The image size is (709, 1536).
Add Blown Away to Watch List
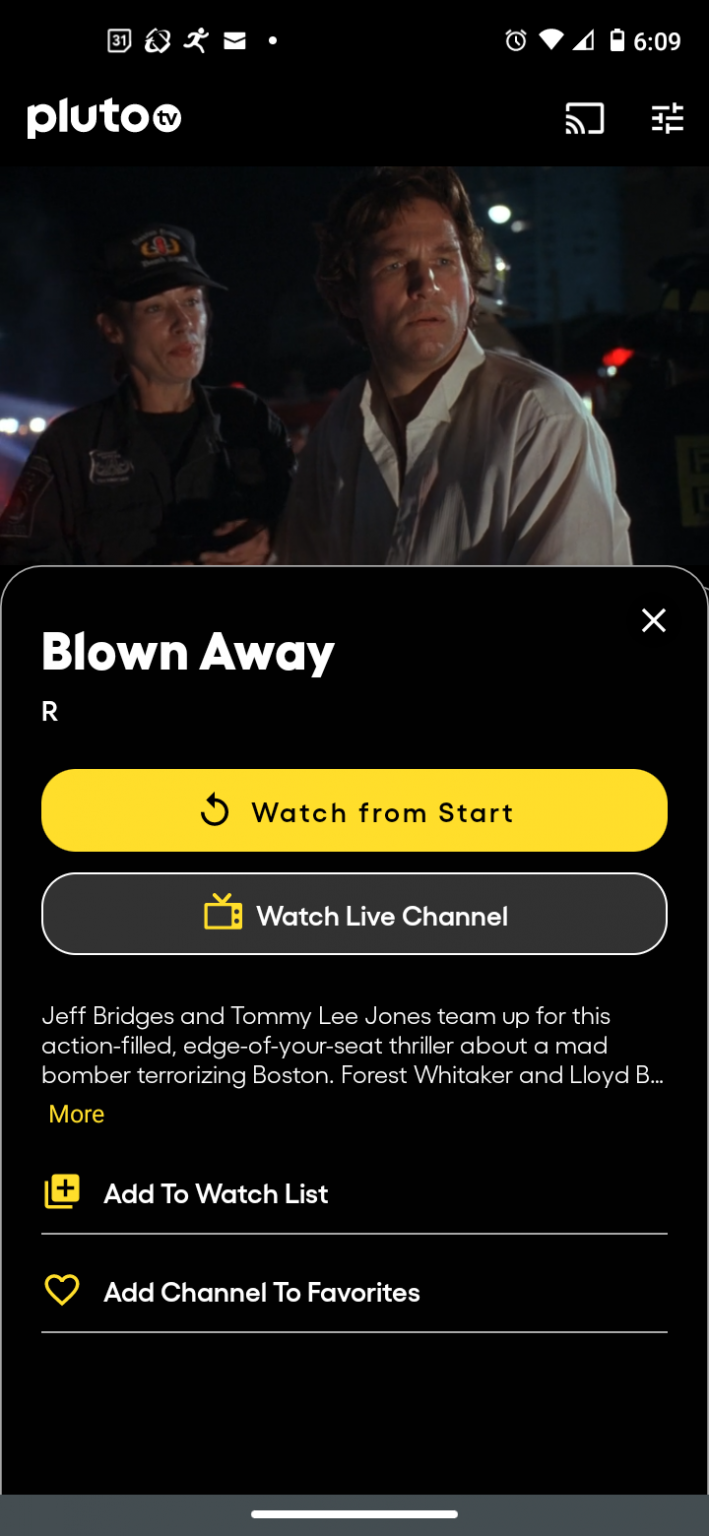215,1193
